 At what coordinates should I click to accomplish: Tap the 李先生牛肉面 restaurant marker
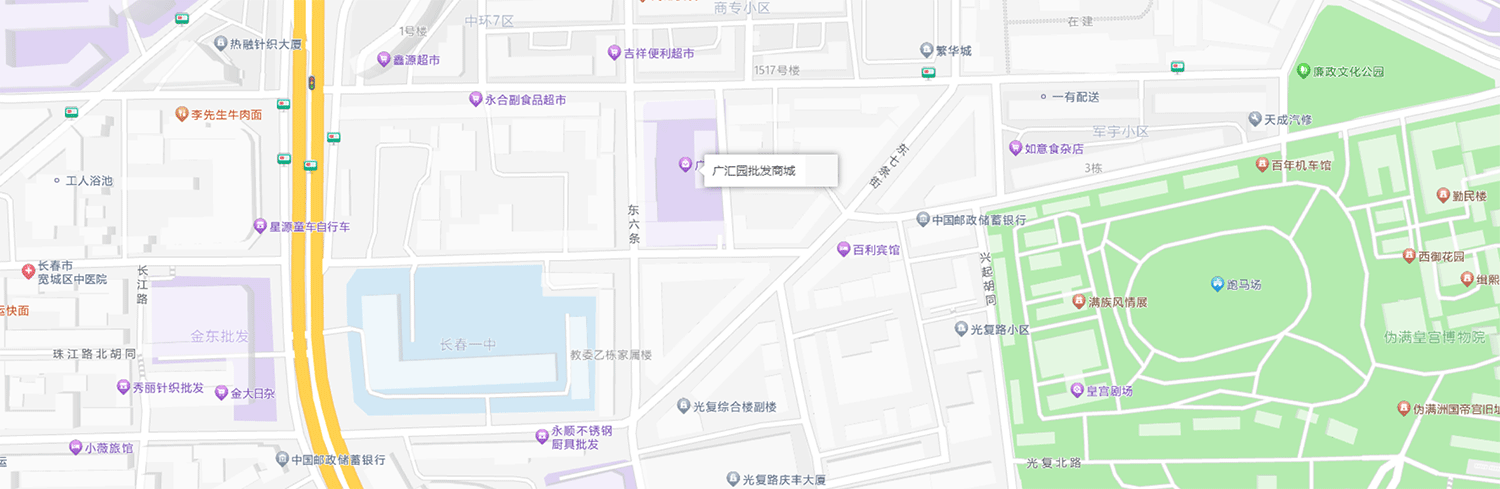[182, 114]
